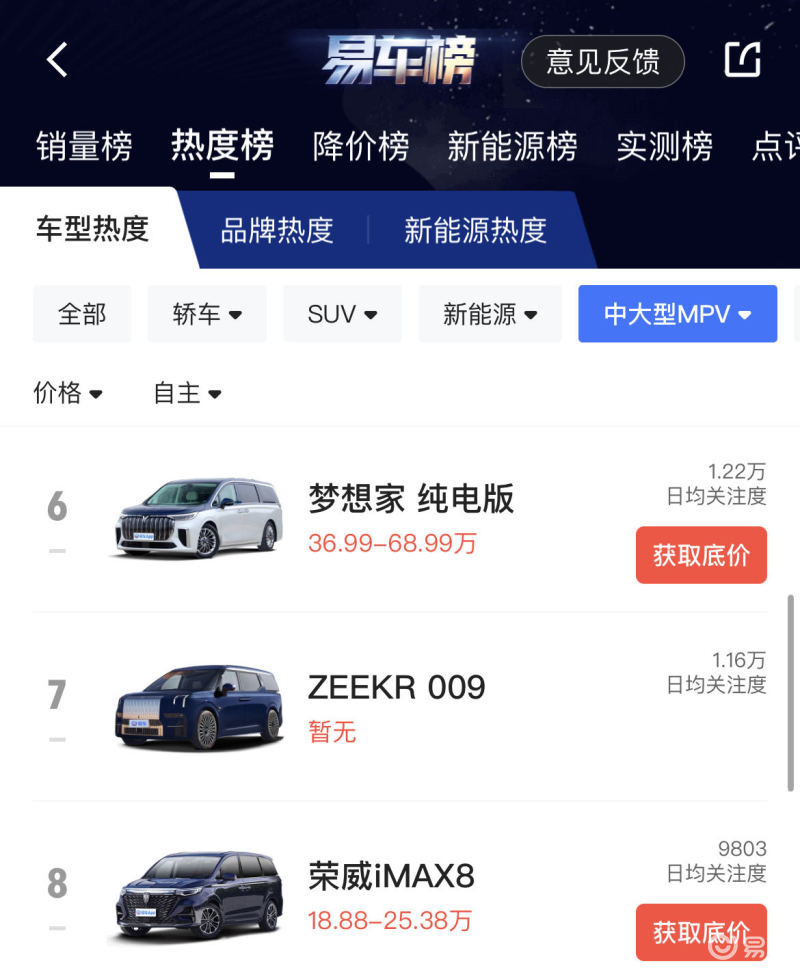Select the 全部 filter chip
This screenshot has height=970, width=800.
(x=82, y=314)
